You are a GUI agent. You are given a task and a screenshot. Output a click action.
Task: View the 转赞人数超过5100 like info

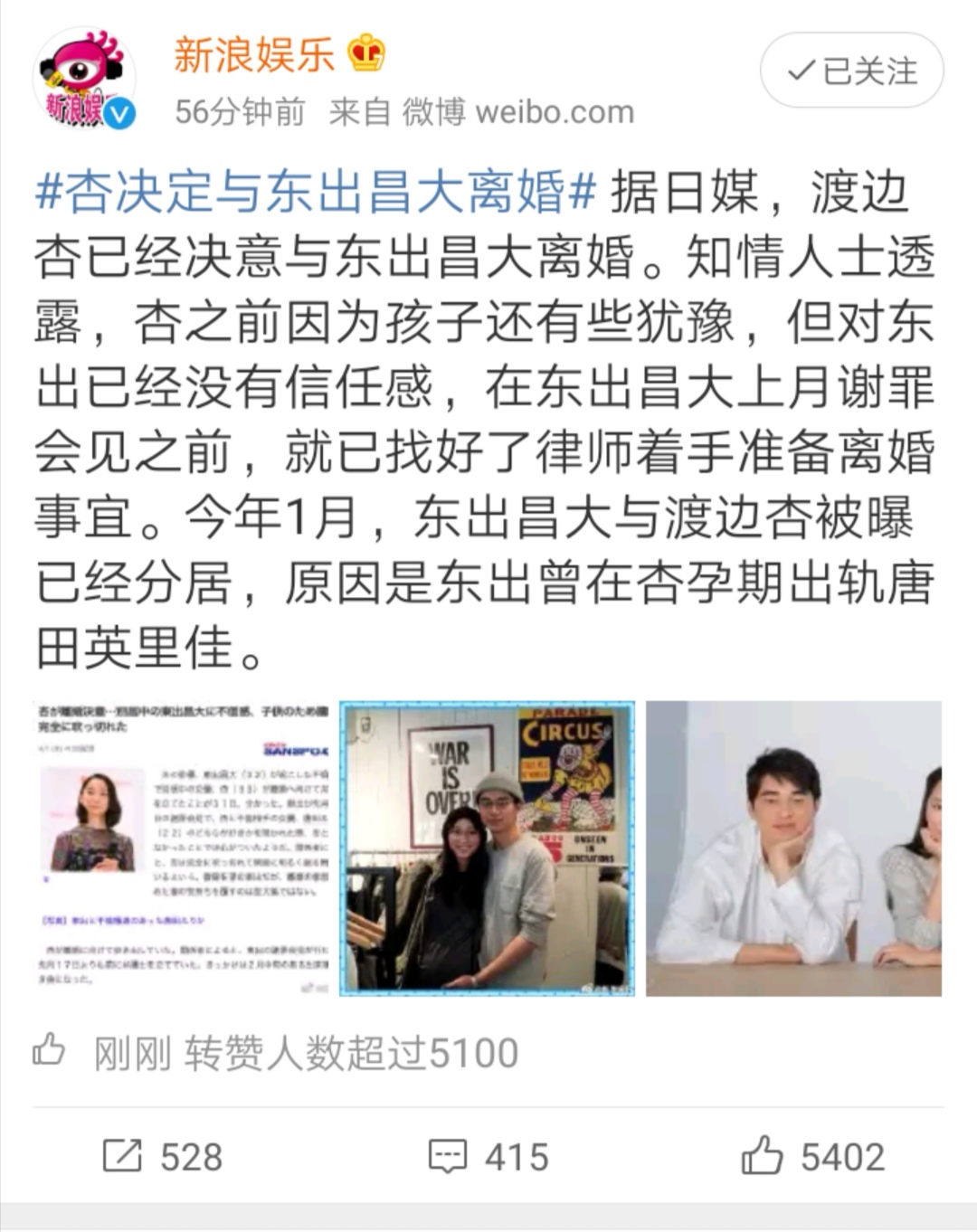(306, 1053)
